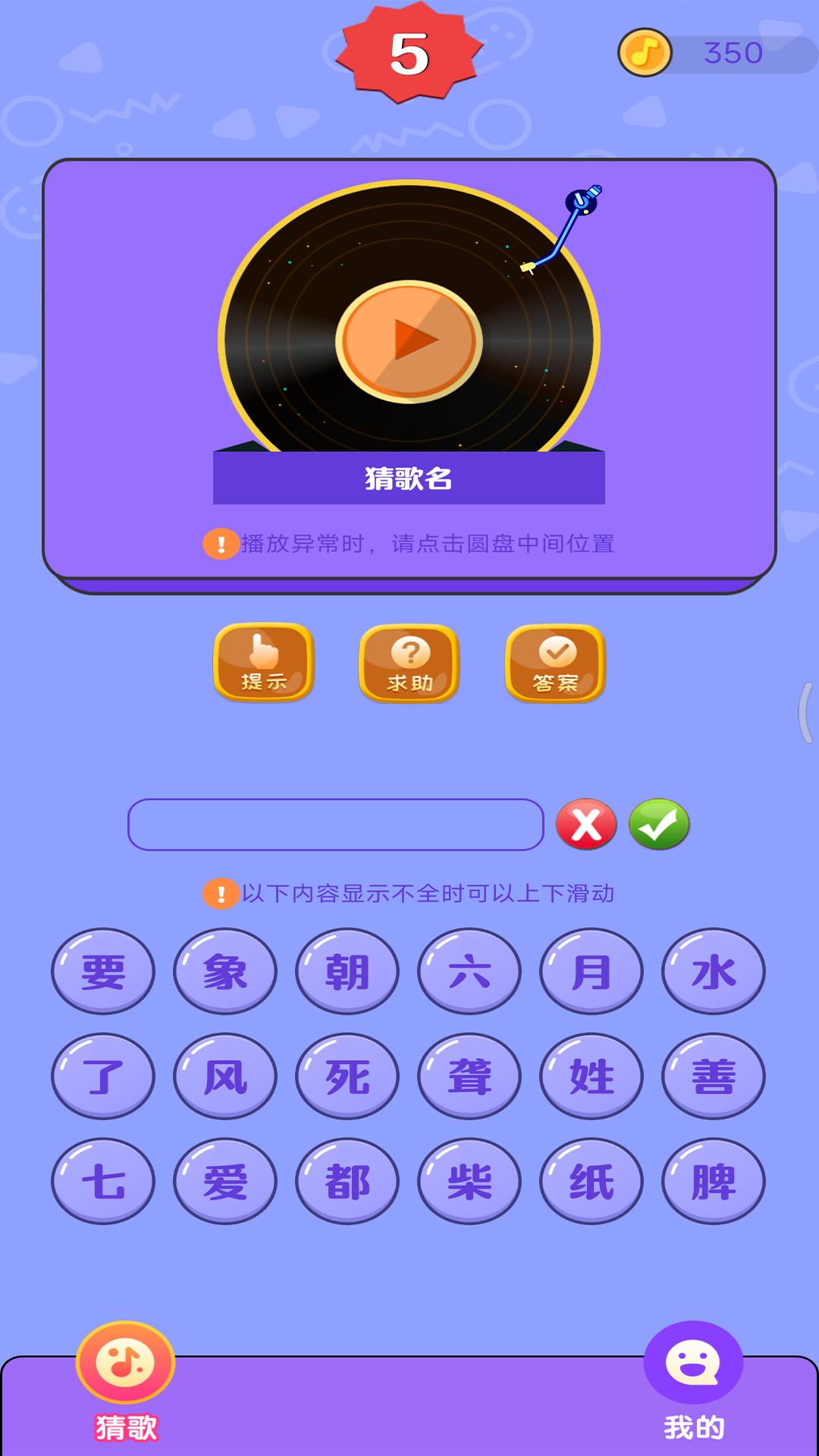
Task: Submit the answer with the green checkmark icon
Action: tap(658, 826)
